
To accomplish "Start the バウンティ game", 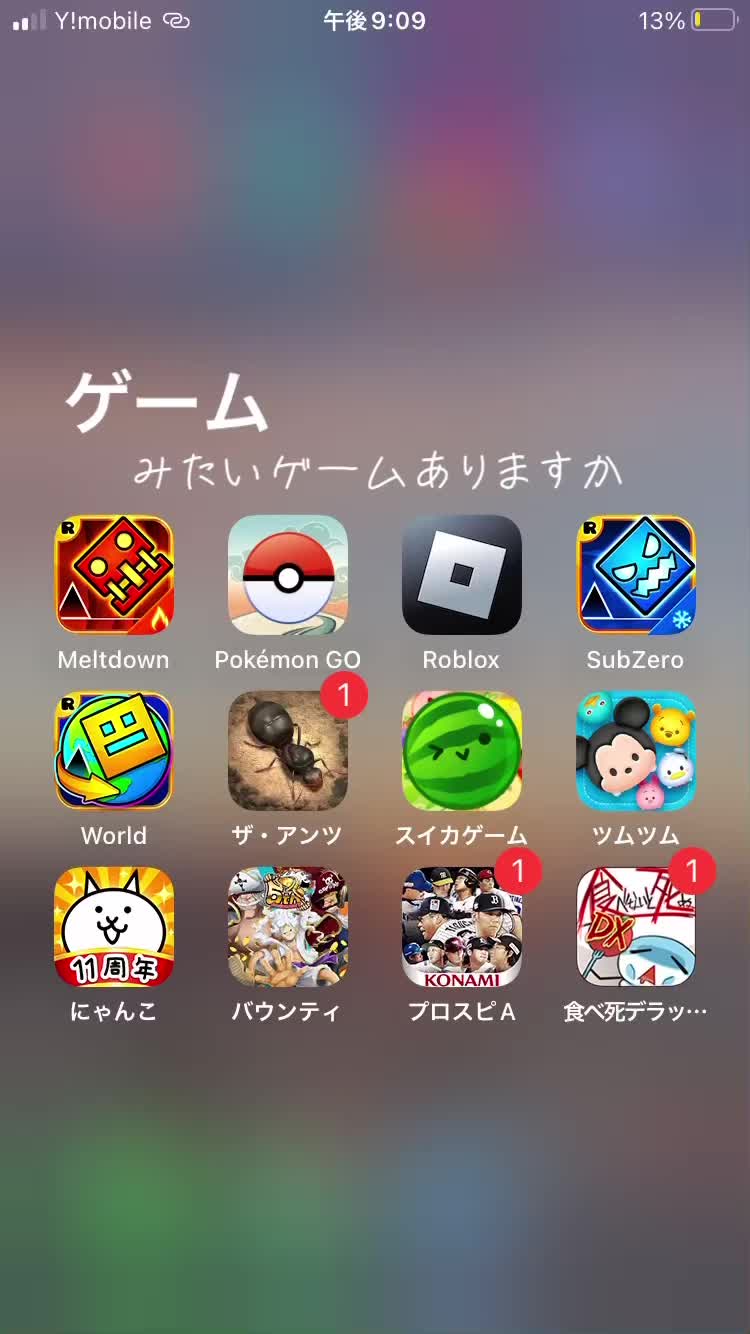I will pos(288,927).
